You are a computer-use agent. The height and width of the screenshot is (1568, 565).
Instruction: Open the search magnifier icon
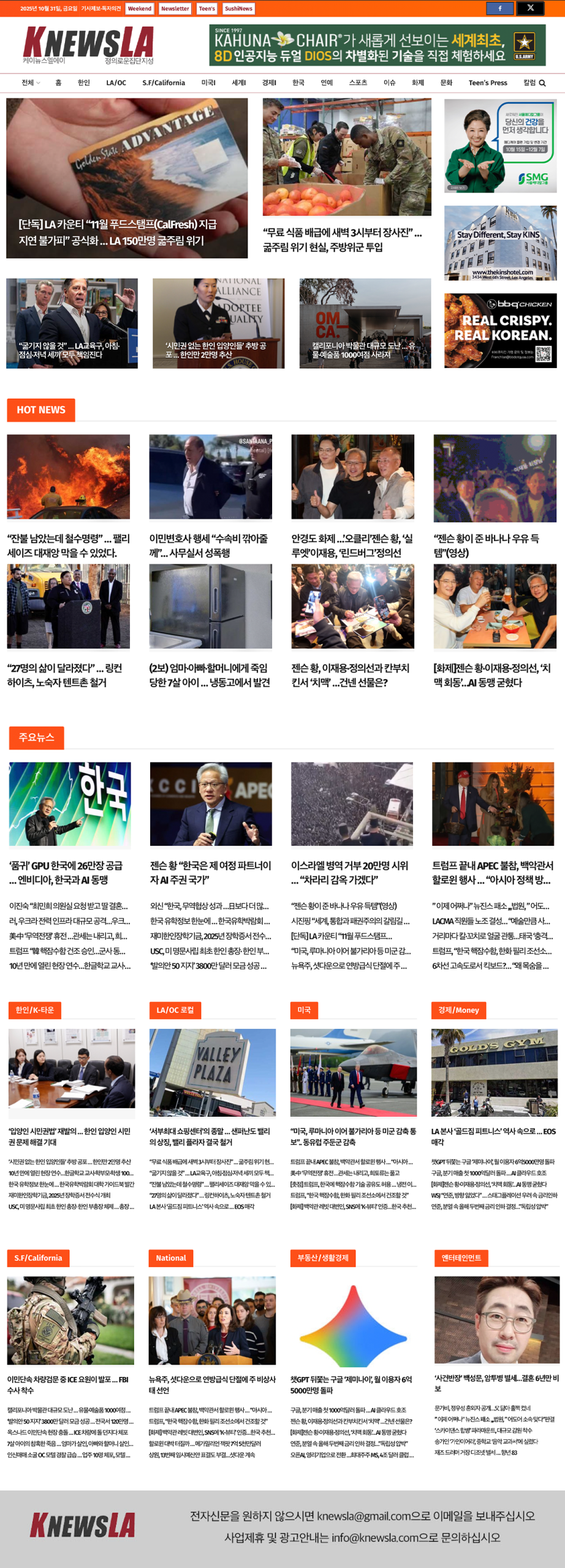[x=542, y=83]
